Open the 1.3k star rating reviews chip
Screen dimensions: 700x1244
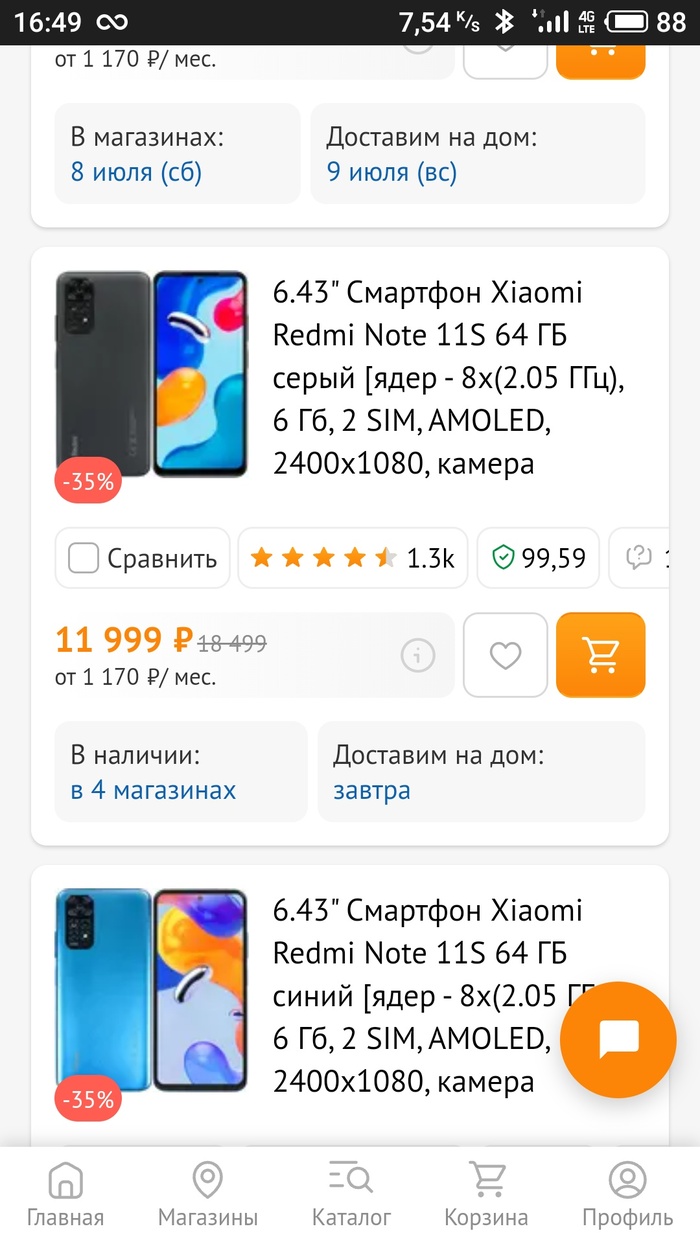pyautogui.click(x=352, y=558)
